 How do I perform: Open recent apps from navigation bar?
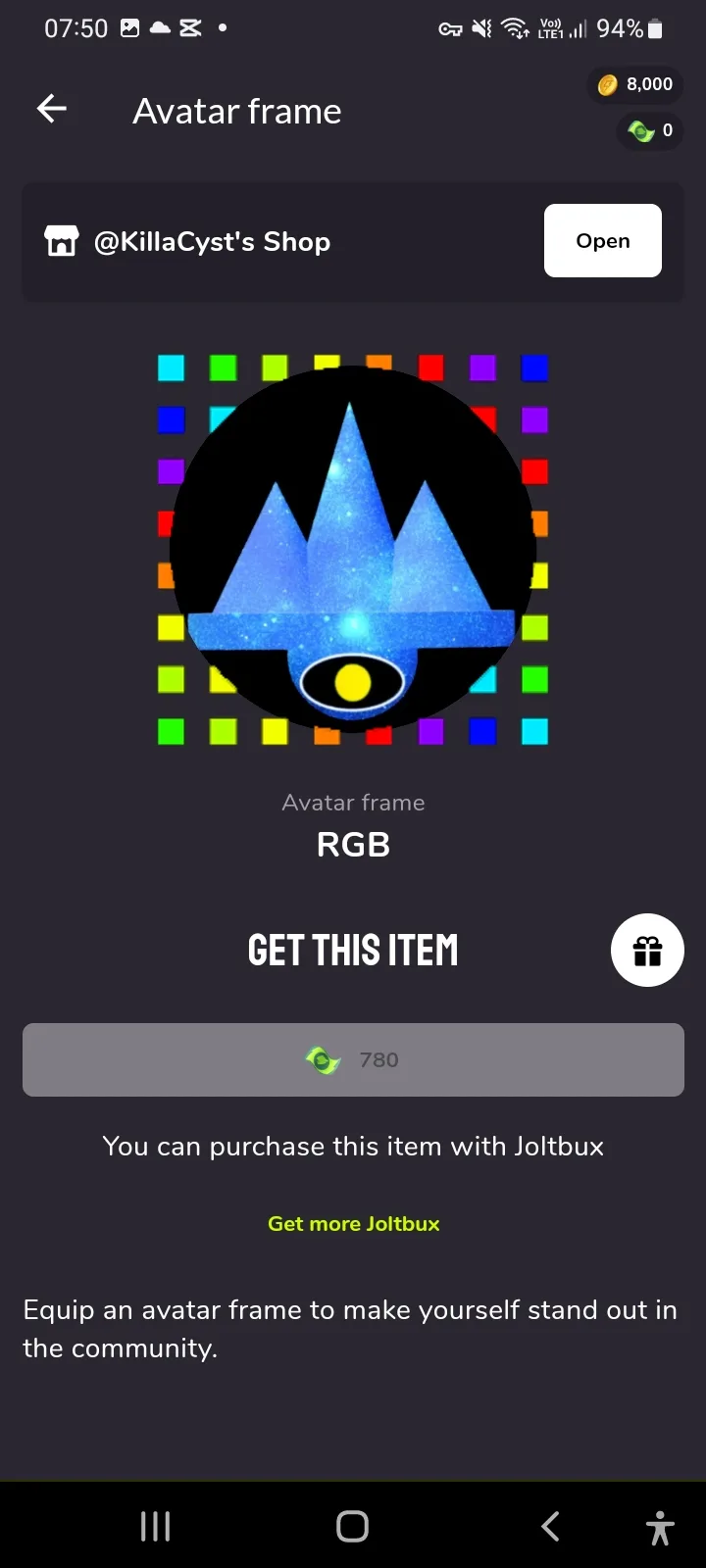[x=155, y=1526]
